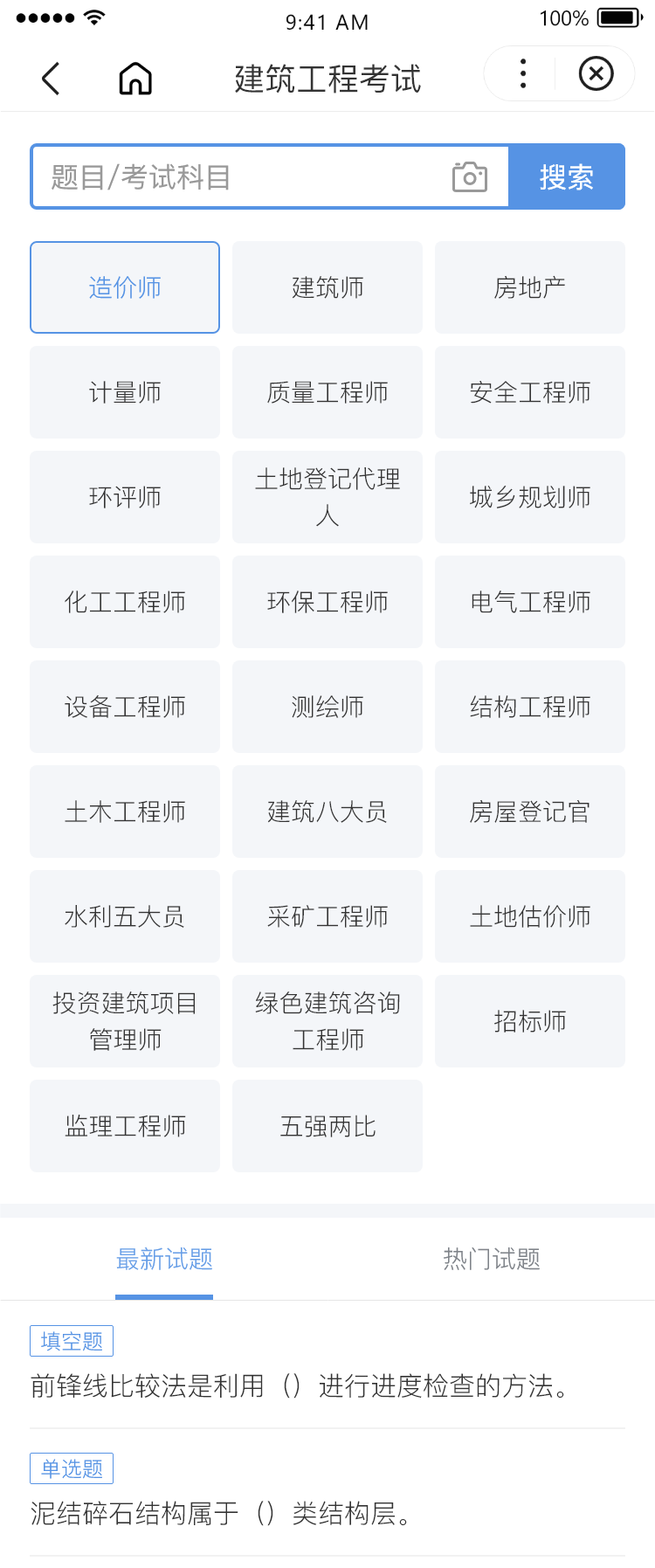Choose 土地登记代理人 category
655x1568 pixels.
(327, 497)
